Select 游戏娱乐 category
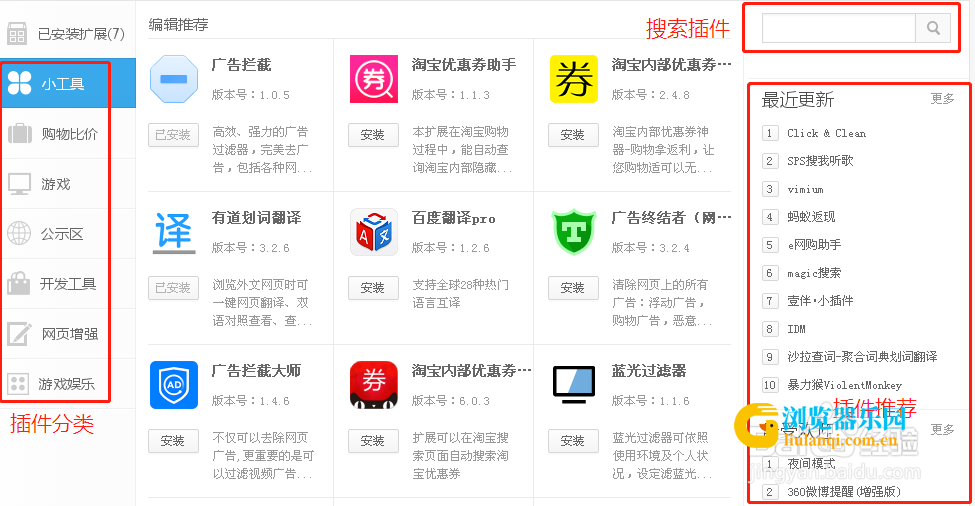This screenshot has height=506, width=975. (x=66, y=384)
